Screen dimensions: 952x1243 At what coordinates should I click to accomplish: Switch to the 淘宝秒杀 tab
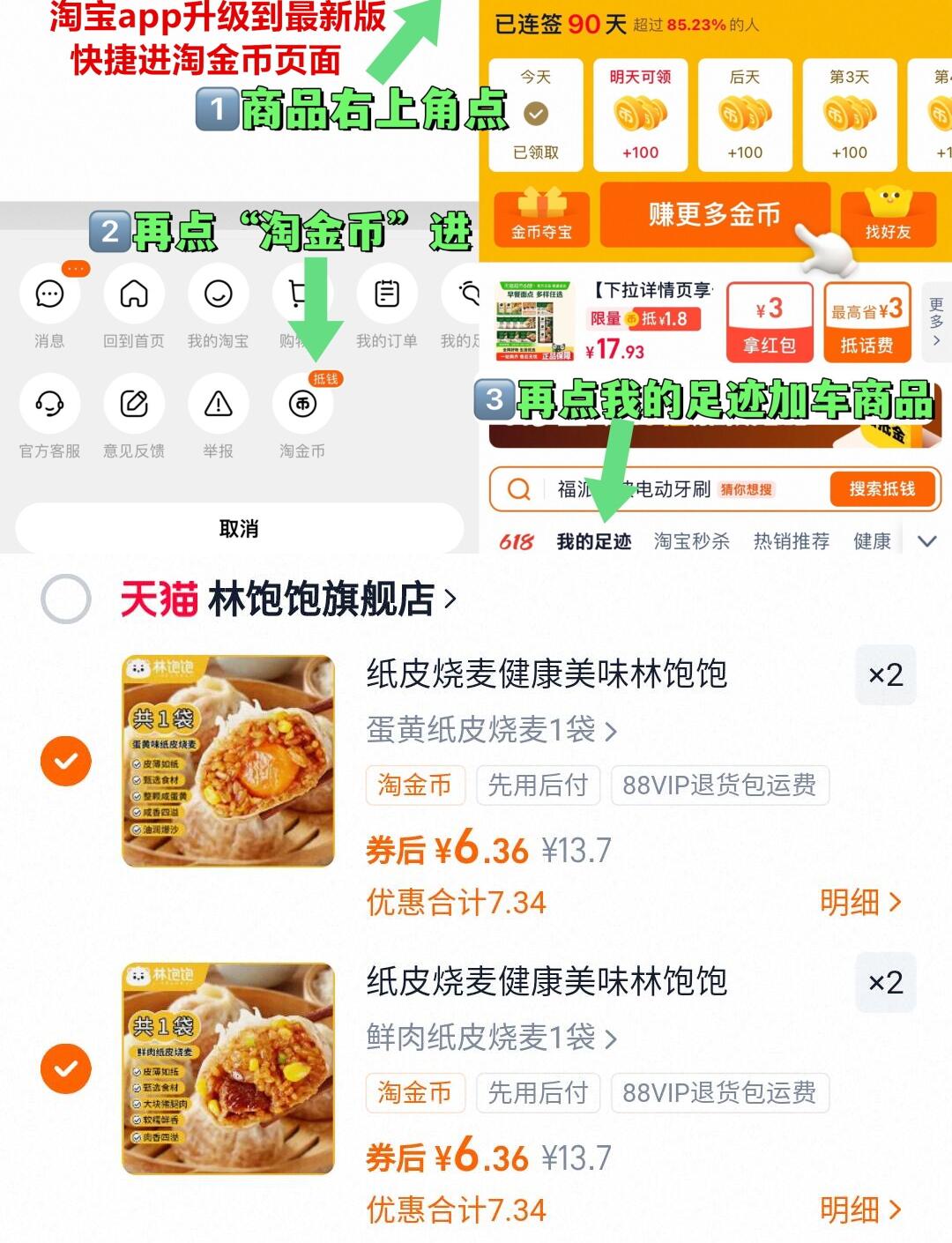pyautogui.click(x=692, y=542)
